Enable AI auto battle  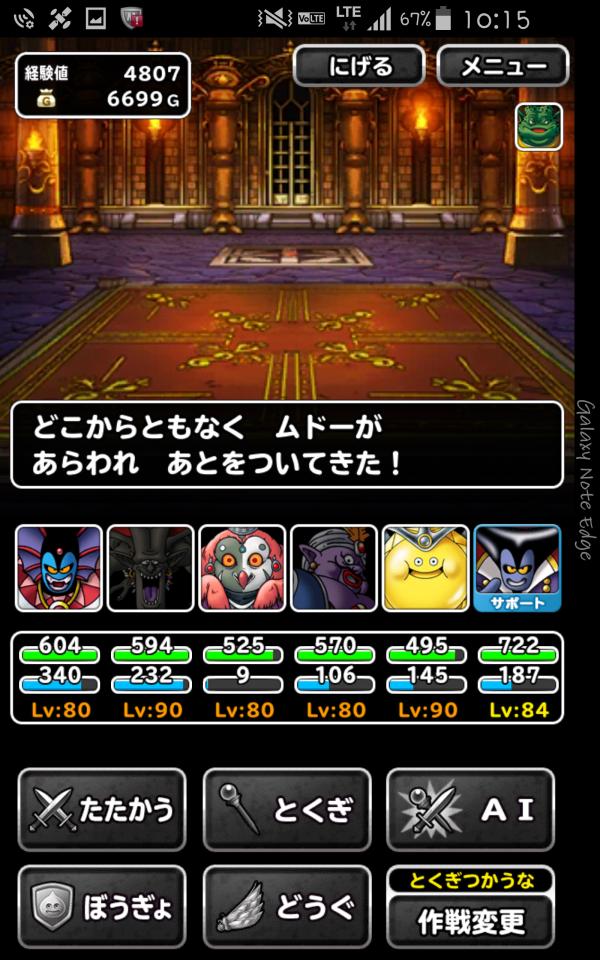pyautogui.click(x=470, y=809)
